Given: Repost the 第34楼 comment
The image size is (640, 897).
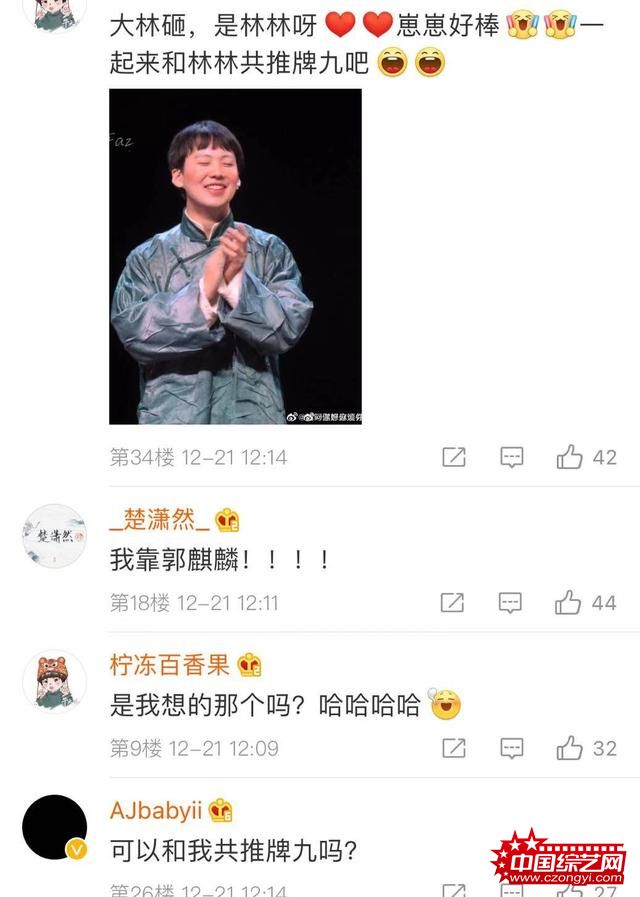Looking at the screenshot, I should click(454, 457).
